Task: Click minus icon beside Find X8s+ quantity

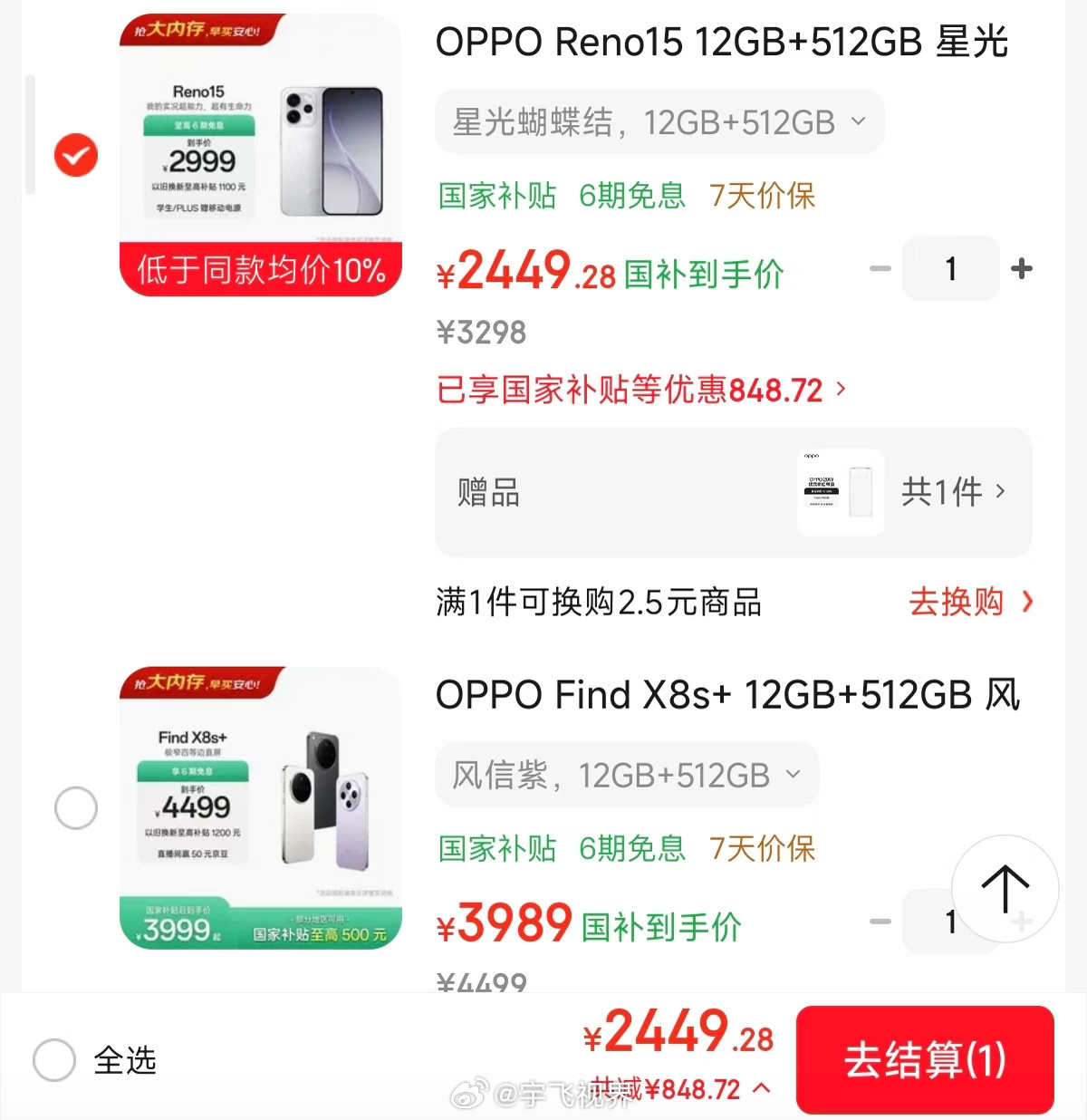Action: pyautogui.click(x=880, y=922)
